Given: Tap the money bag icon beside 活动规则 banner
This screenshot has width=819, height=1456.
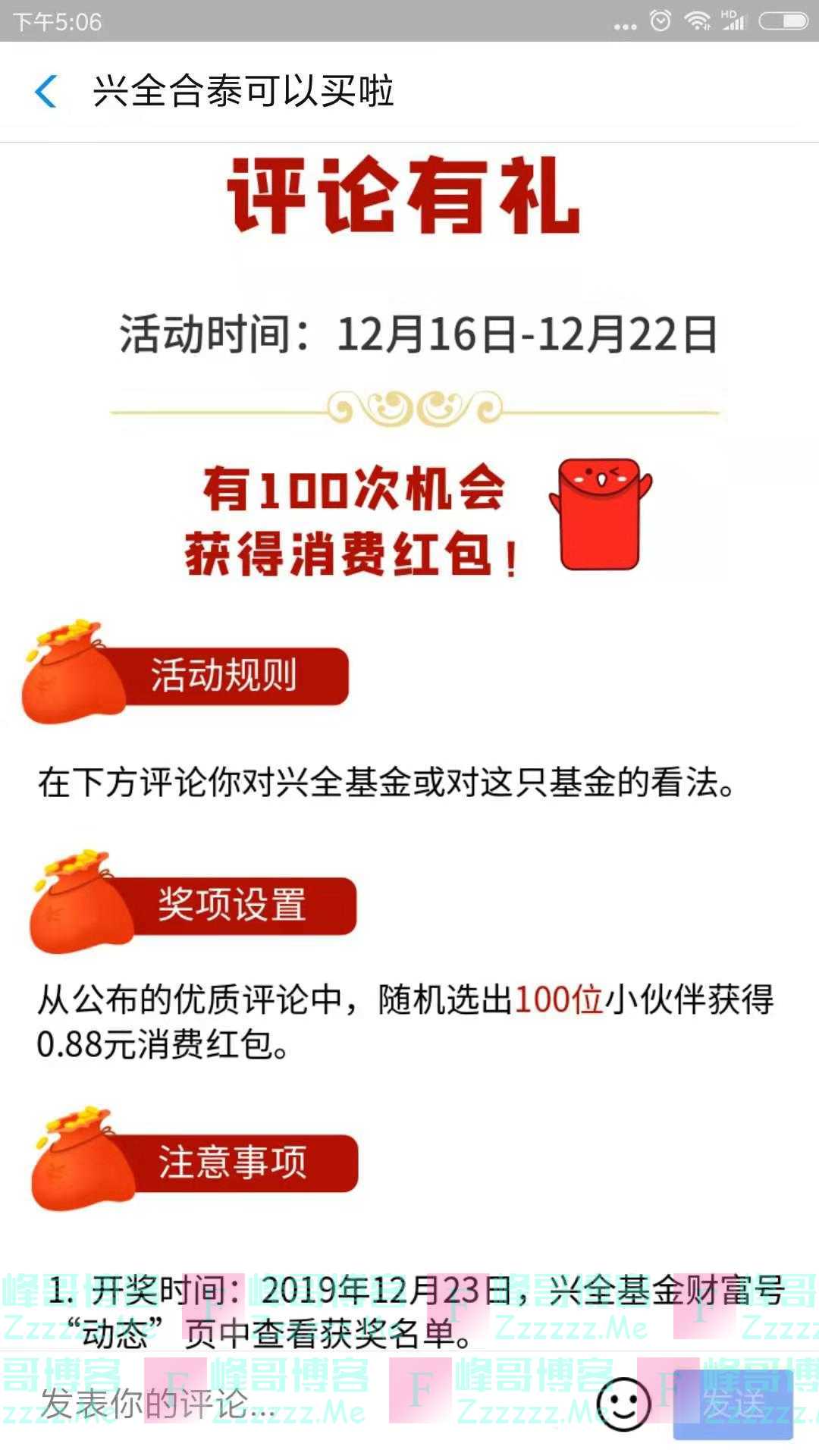Looking at the screenshot, I should point(72,675).
